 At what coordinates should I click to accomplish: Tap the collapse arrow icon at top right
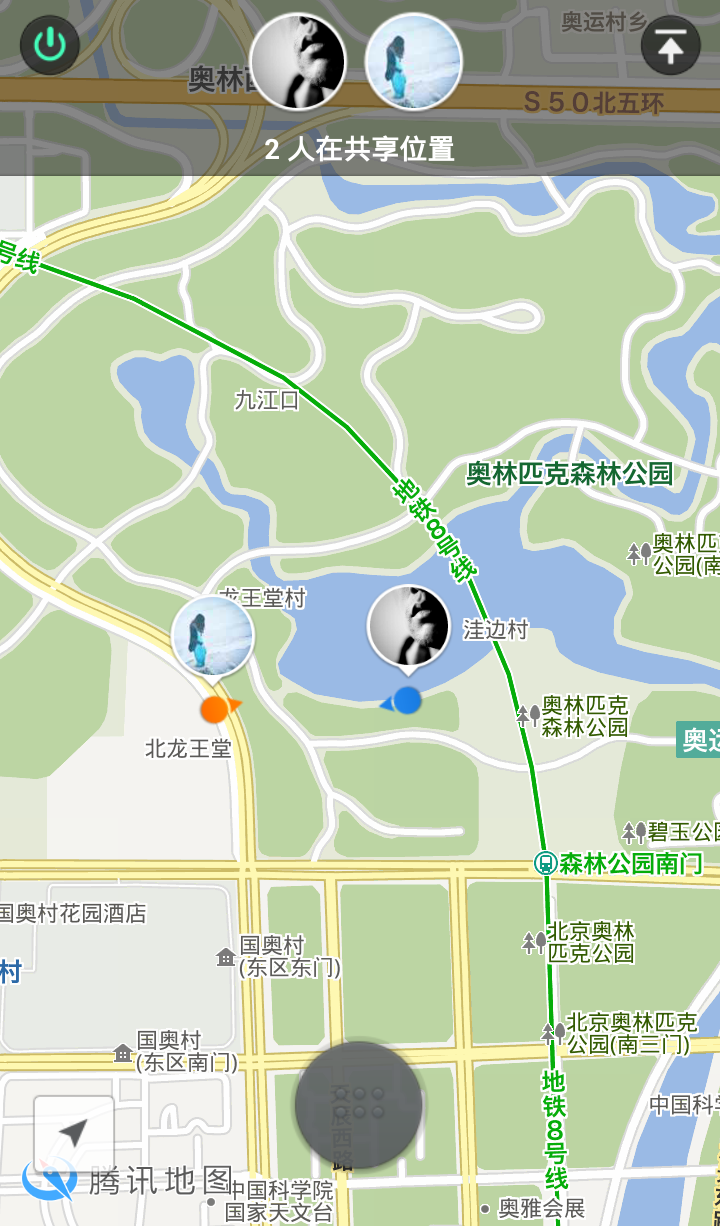pyautogui.click(x=670, y=45)
